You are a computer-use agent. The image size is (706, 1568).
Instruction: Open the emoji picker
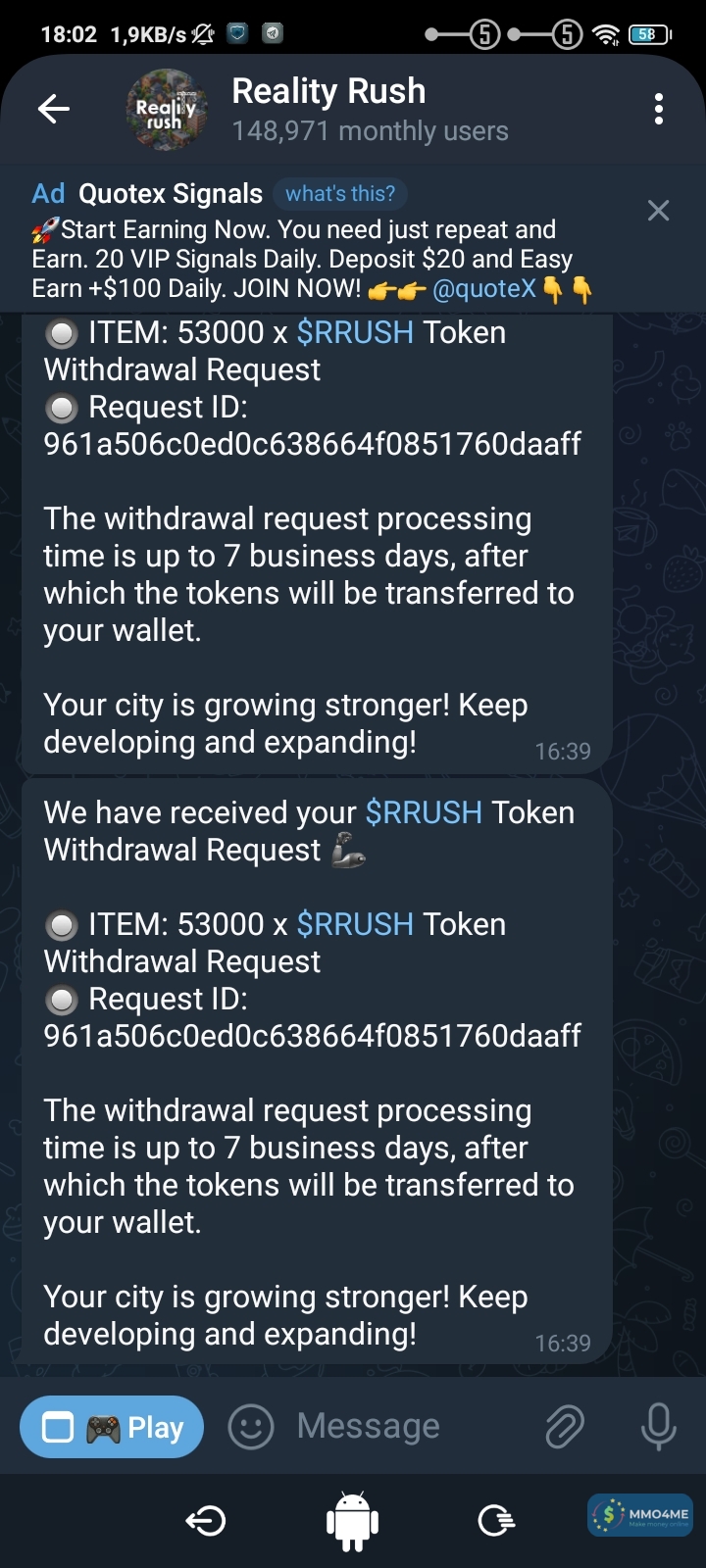click(x=251, y=1427)
